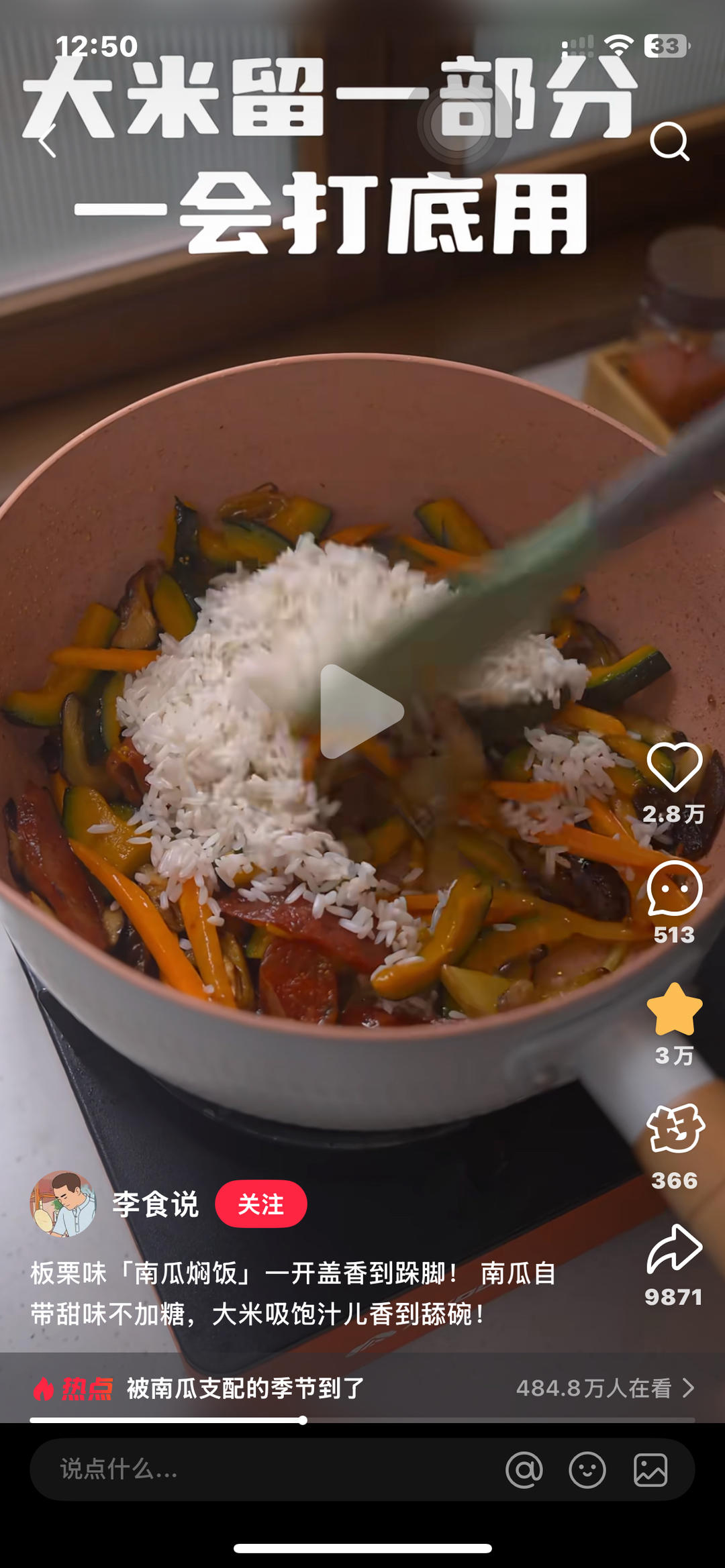
Task: Mention someone with the @ icon
Action: coord(524,1470)
